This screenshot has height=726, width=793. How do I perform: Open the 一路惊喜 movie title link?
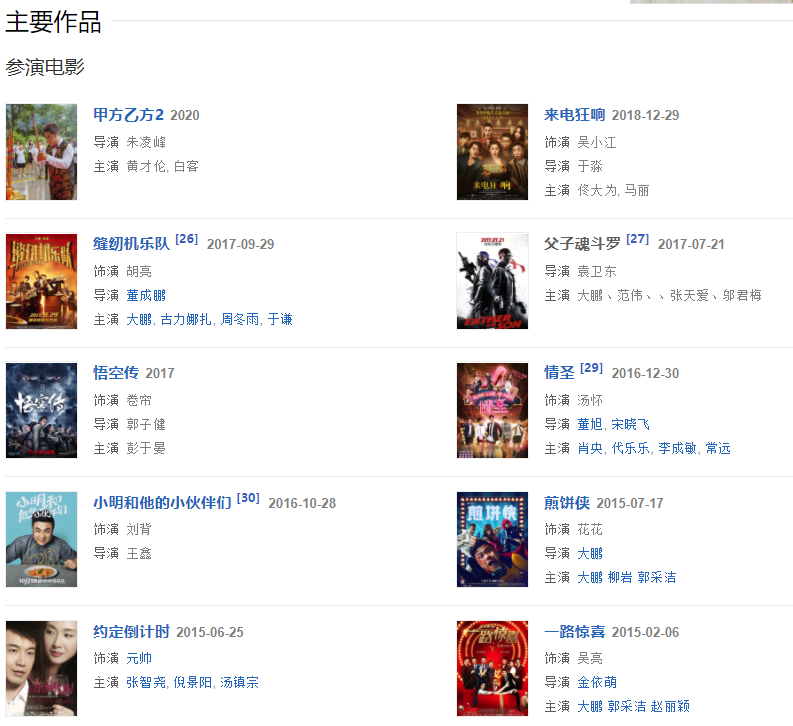tap(574, 632)
